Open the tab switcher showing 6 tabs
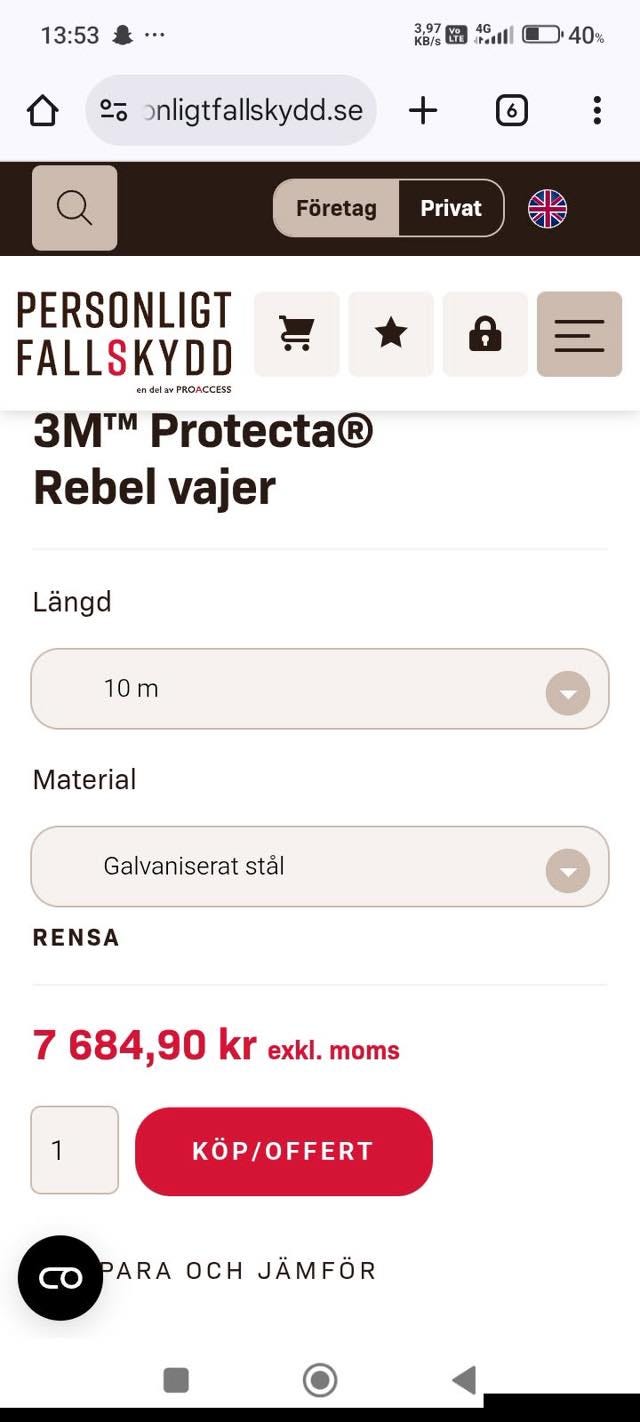The width and height of the screenshot is (640, 1422). tap(511, 111)
